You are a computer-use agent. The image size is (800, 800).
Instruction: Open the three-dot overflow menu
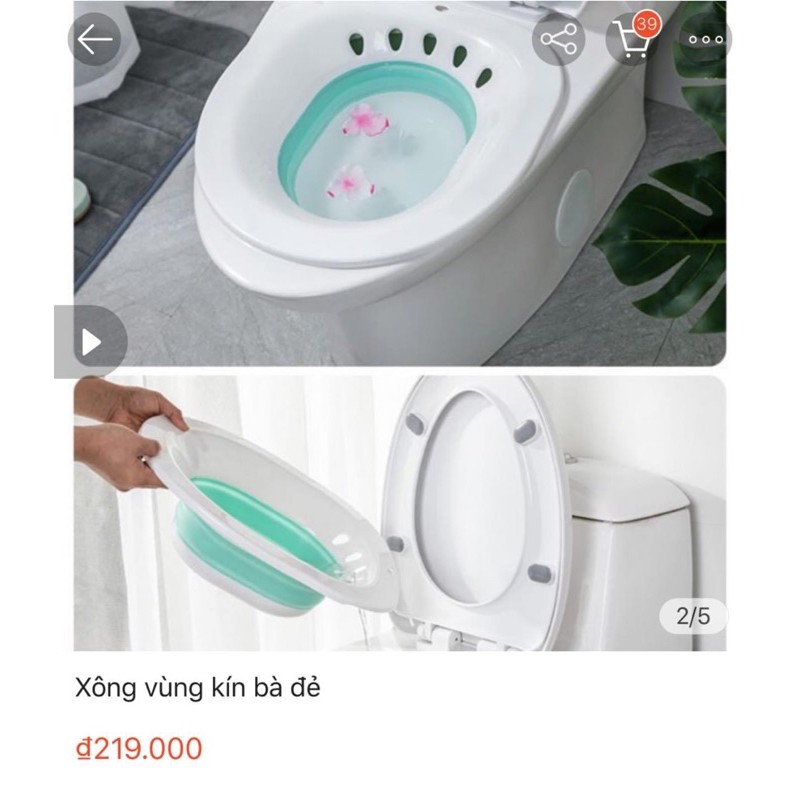tap(706, 40)
